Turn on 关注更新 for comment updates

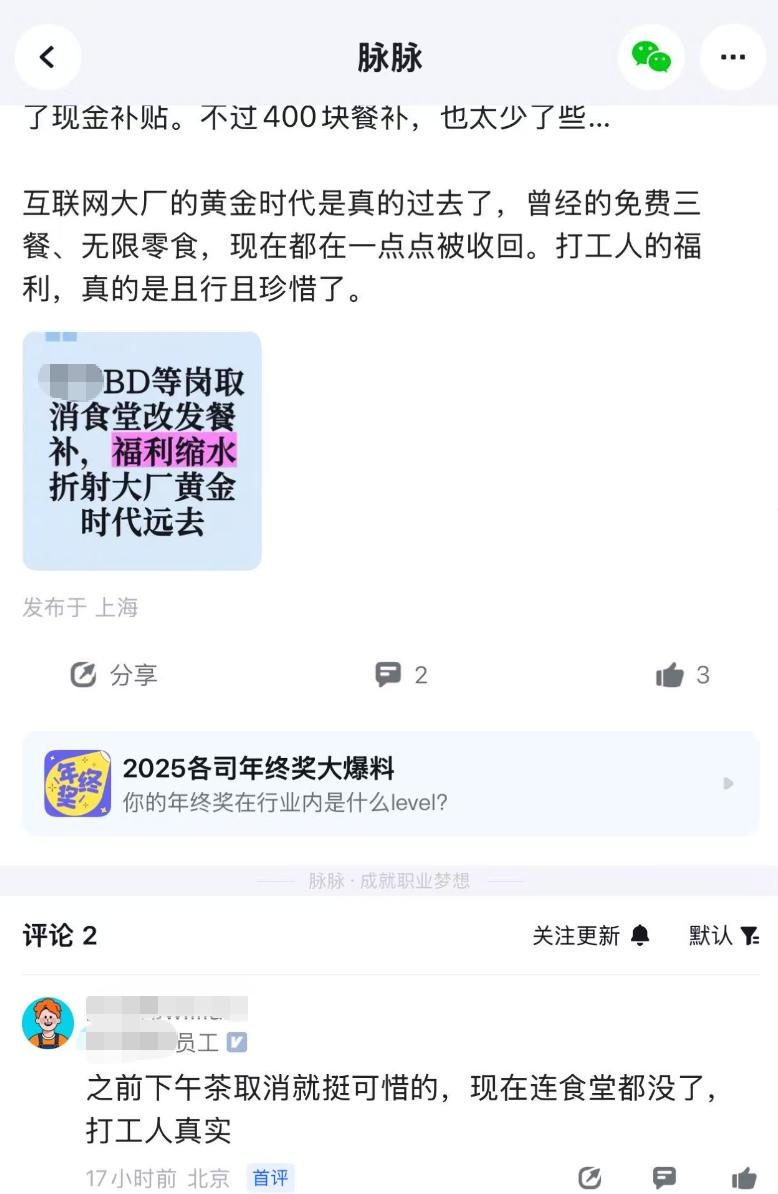click(591, 935)
